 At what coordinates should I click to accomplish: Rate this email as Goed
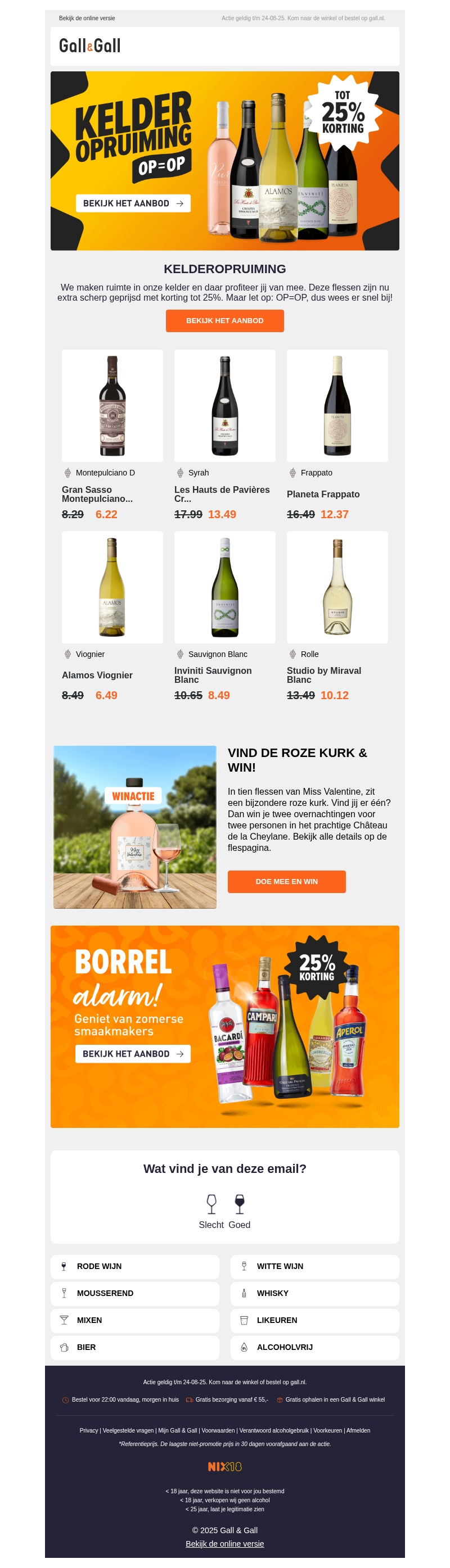(239, 1211)
